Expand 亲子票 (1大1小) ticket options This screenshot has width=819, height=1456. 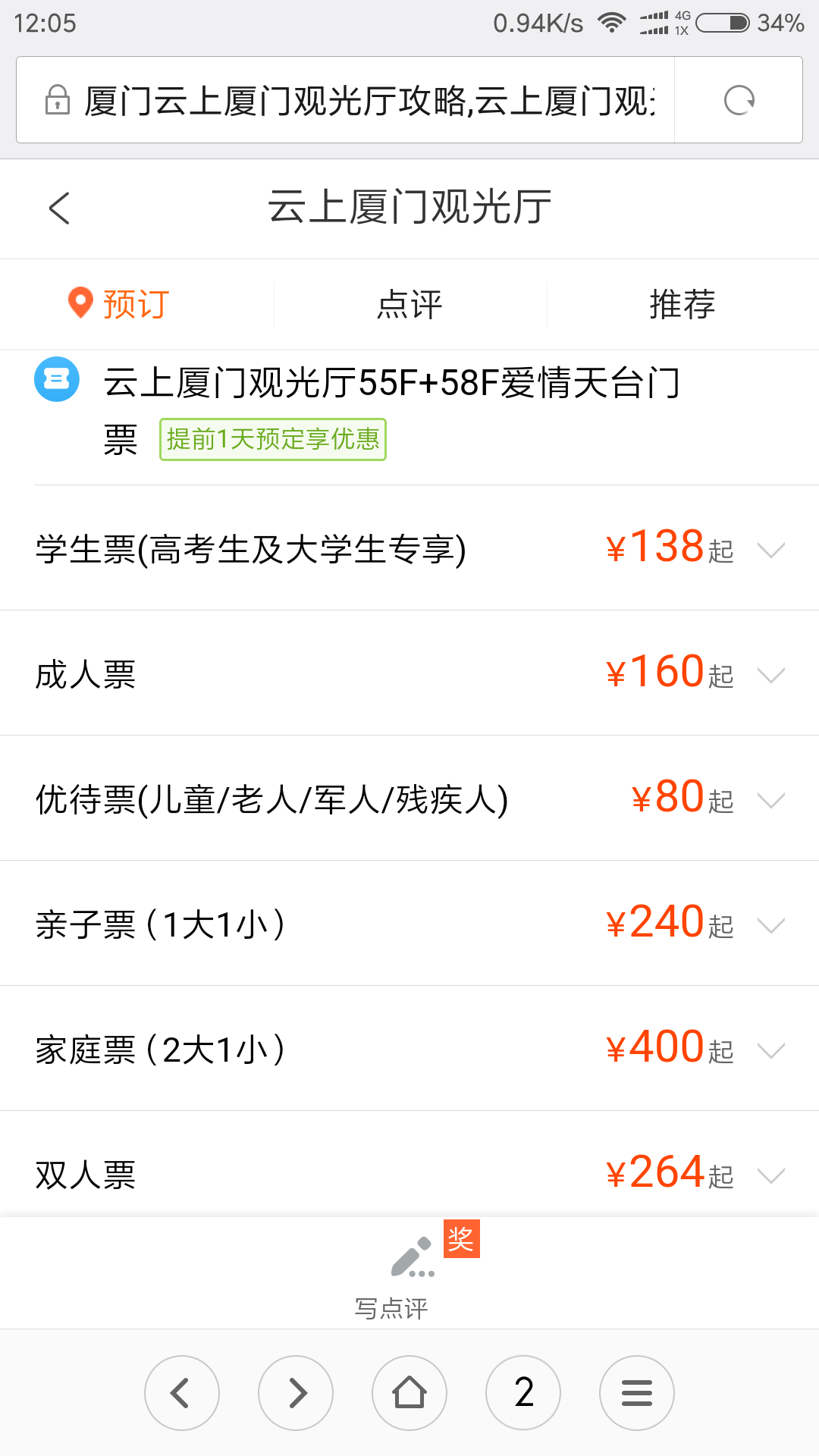click(770, 924)
